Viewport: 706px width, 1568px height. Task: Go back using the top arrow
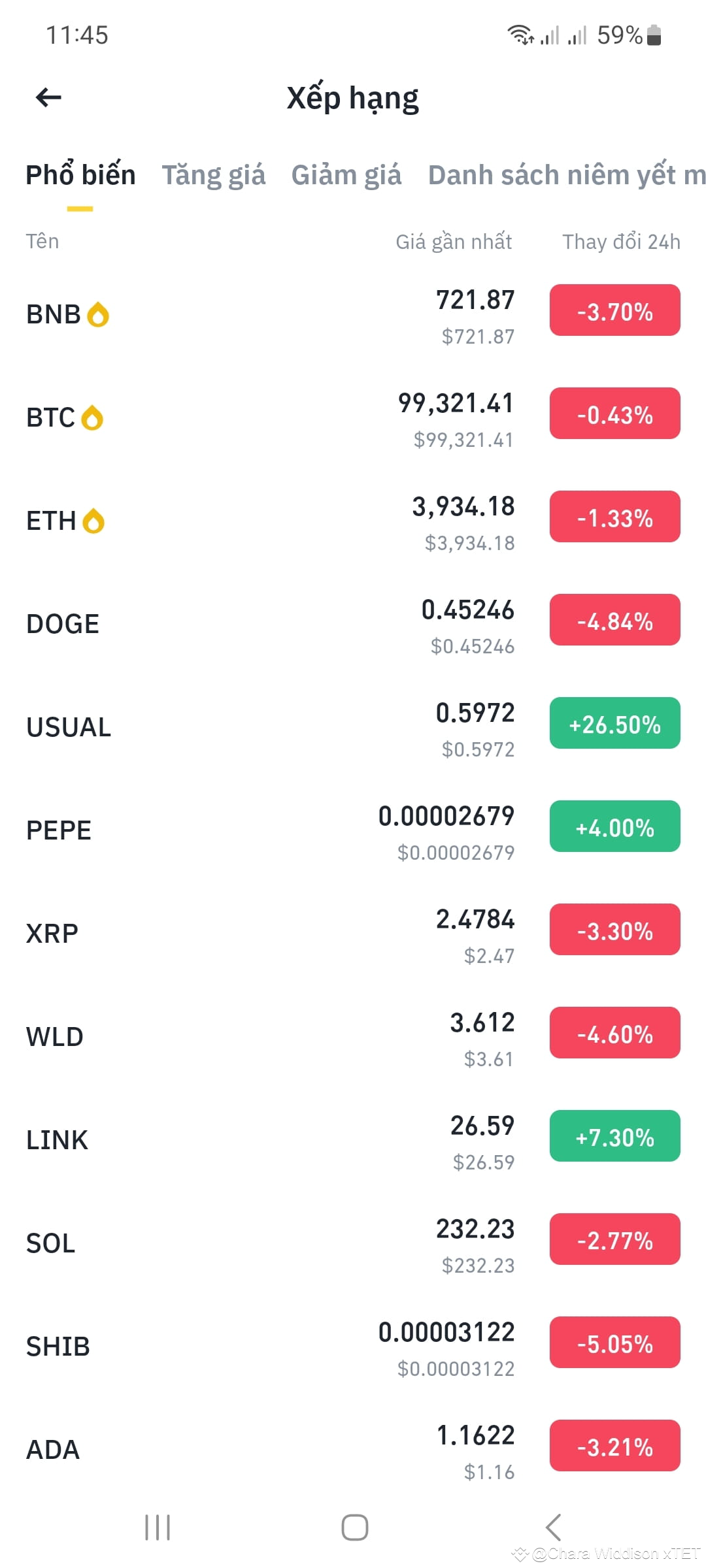click(48, 98)
